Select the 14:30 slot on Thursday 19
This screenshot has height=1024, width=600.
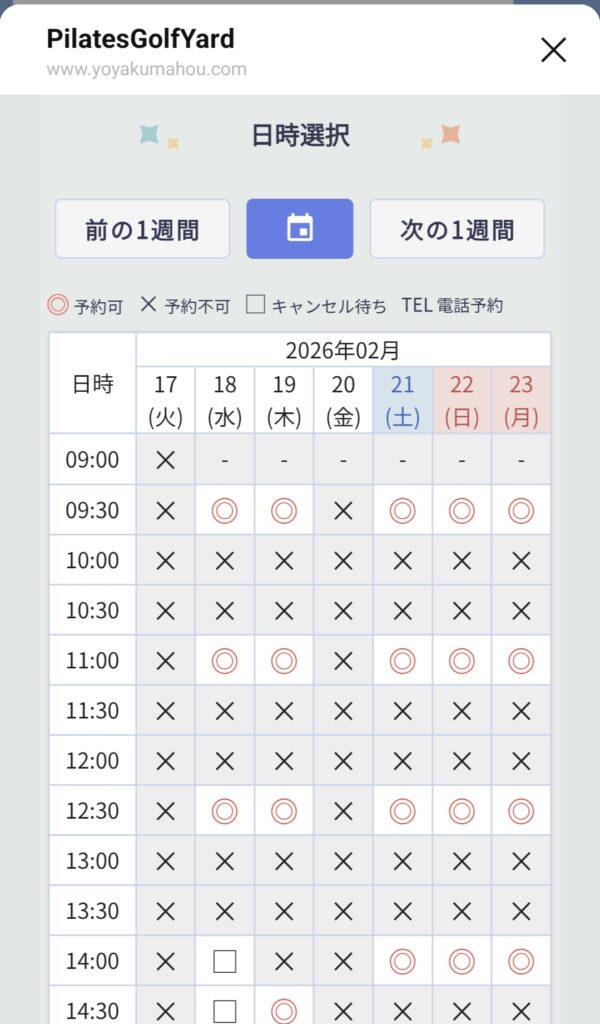pos(284,1008)
